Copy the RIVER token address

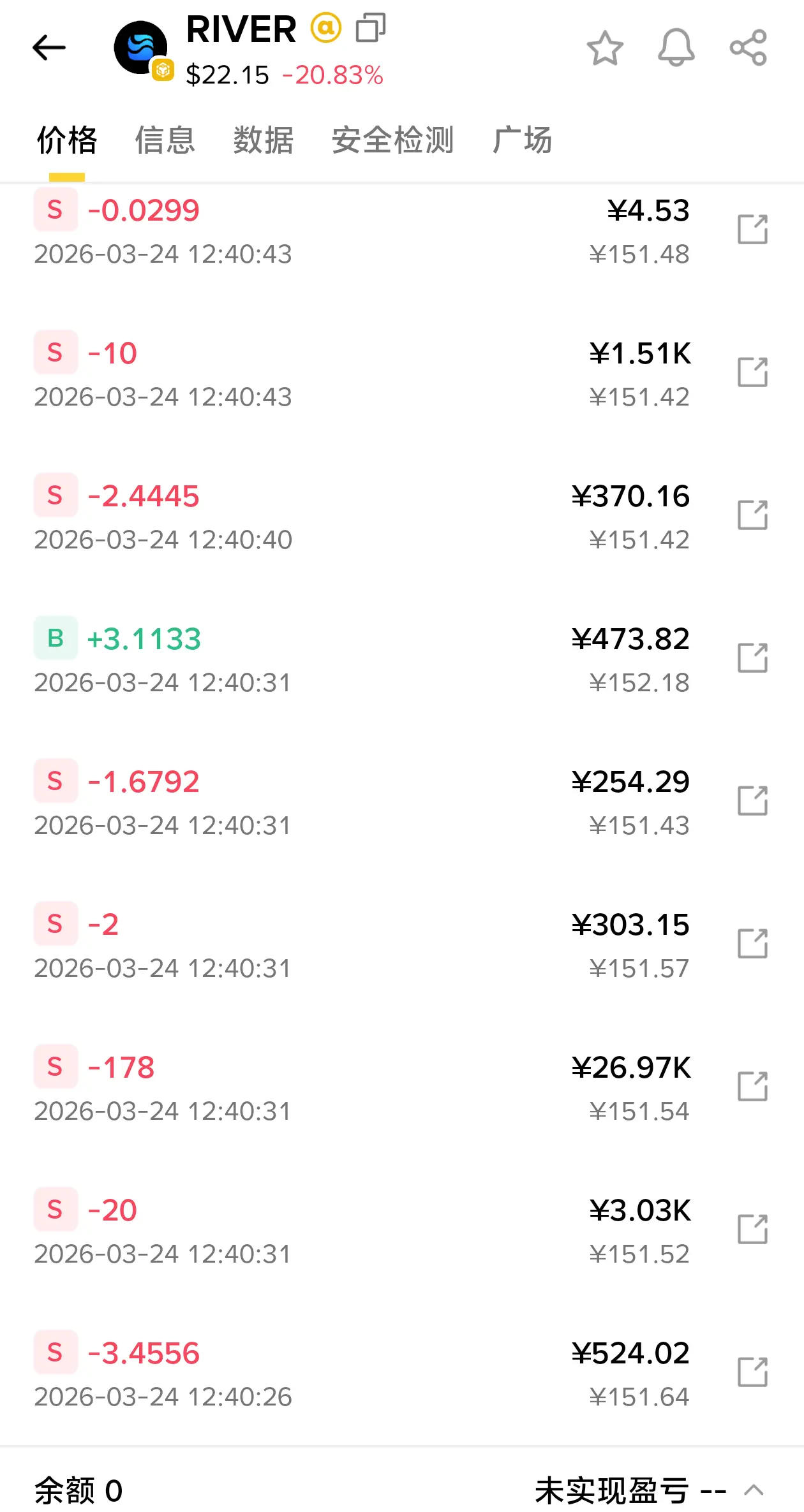(x=371, y=28)
